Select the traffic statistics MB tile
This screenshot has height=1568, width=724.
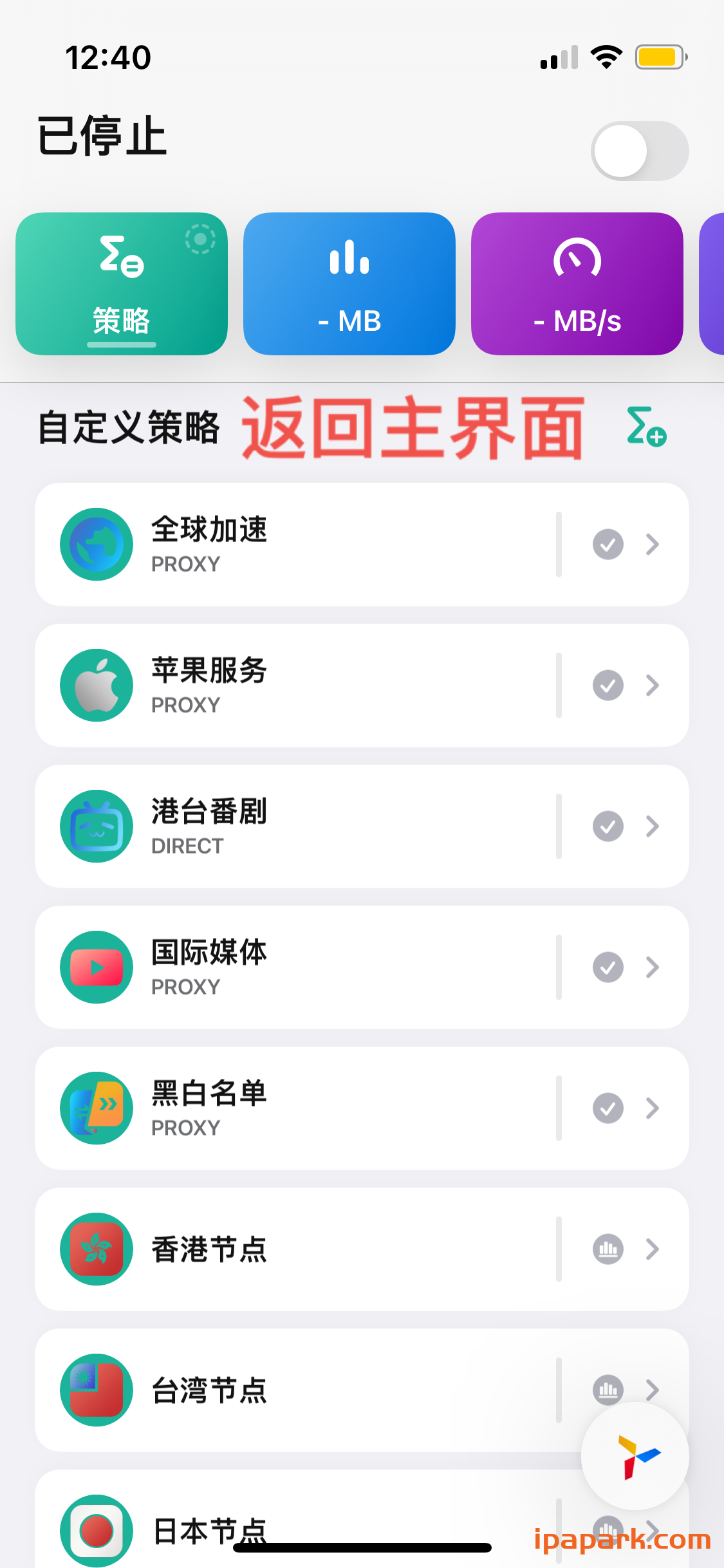point(349,283)
